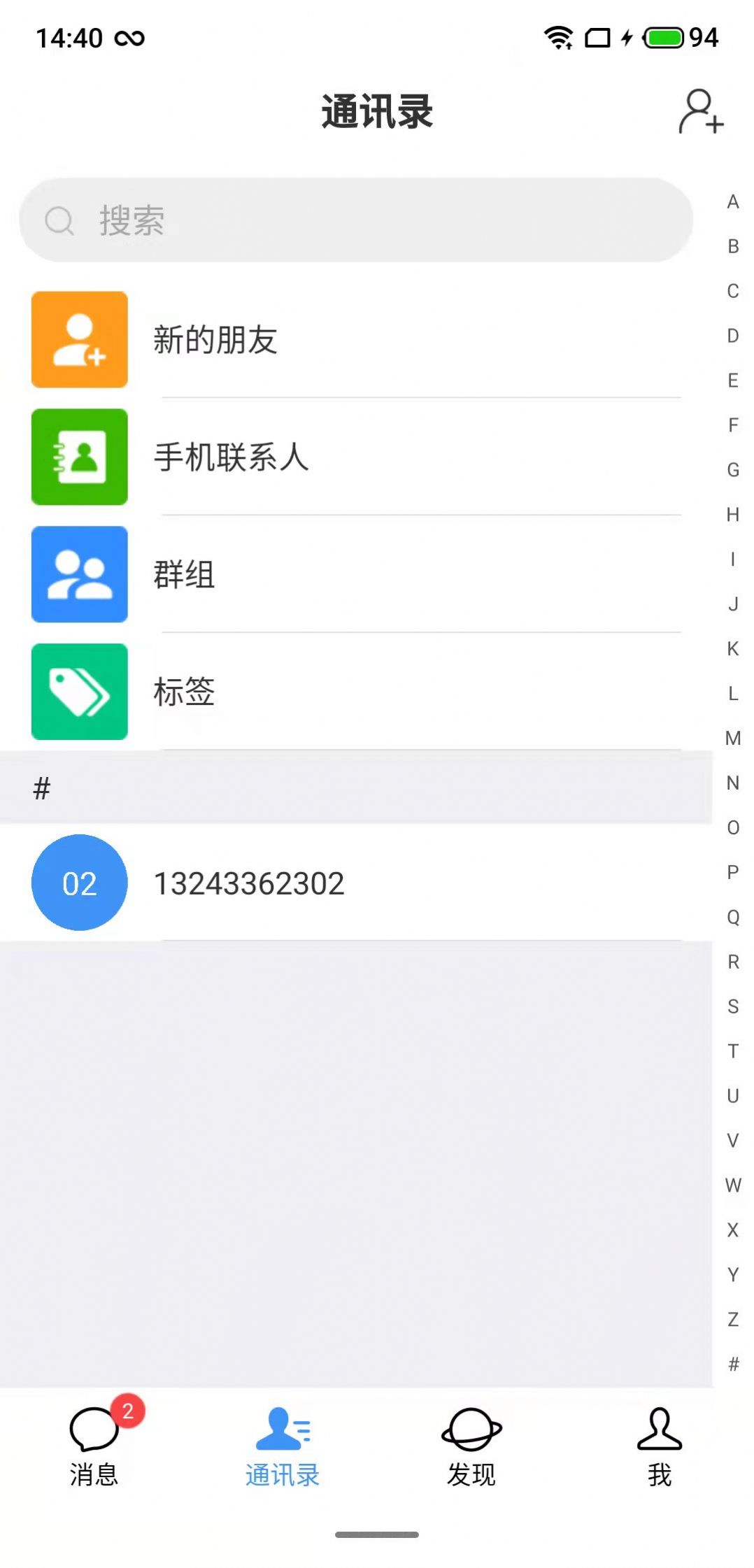Open the Phone Contacts address book icon

[79, 458]
